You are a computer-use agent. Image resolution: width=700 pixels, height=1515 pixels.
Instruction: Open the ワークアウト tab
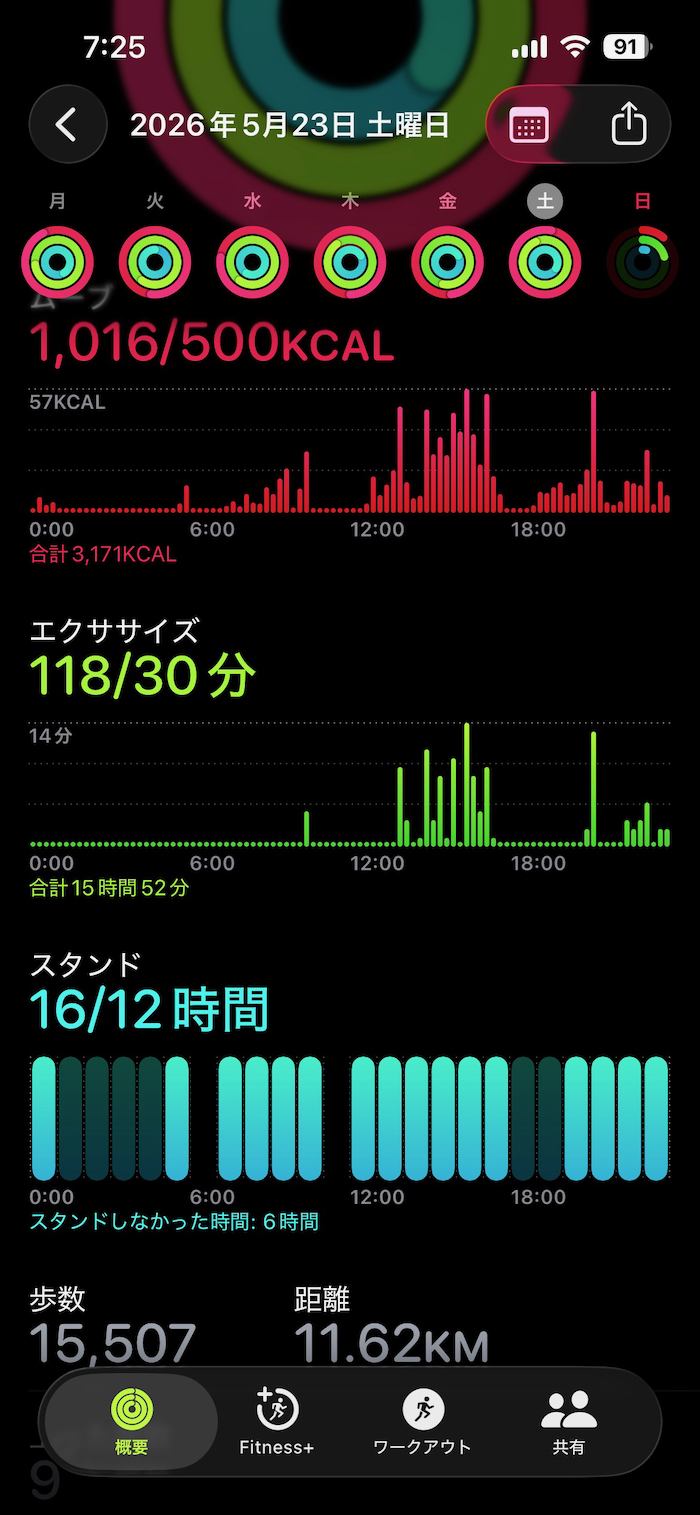[x=422, y=1421]
